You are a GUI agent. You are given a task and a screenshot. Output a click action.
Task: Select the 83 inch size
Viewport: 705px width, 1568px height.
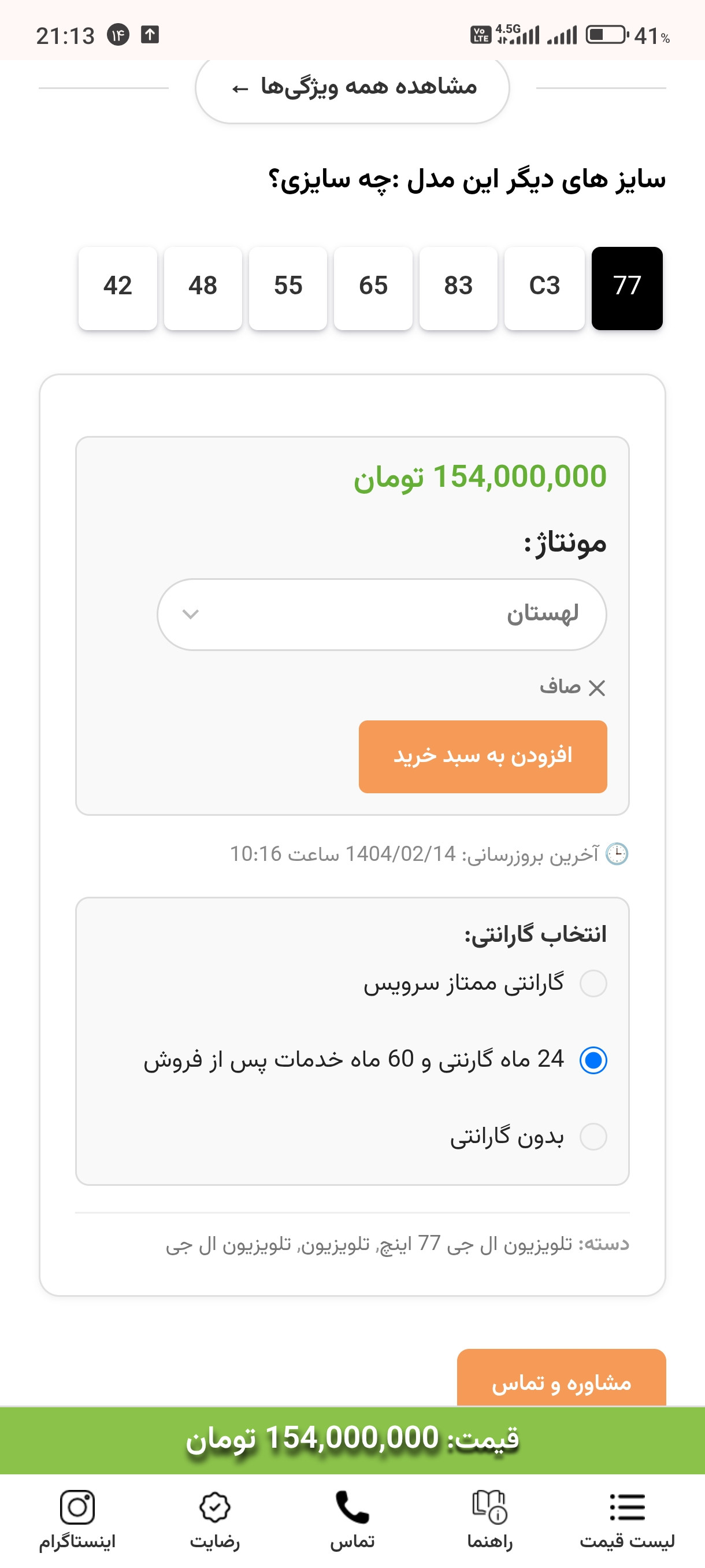tap(458, 287)
